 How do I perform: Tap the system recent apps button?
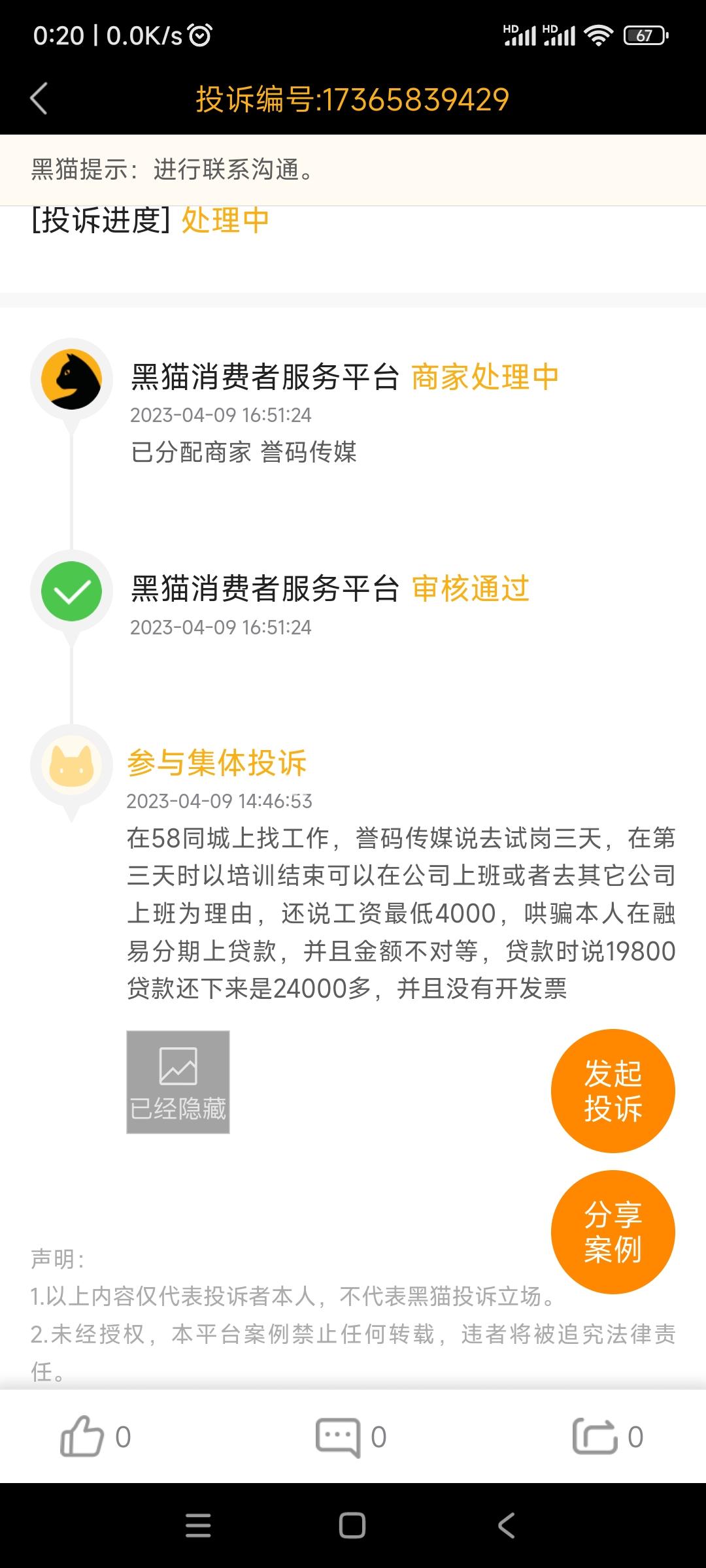pos(198,1526)
